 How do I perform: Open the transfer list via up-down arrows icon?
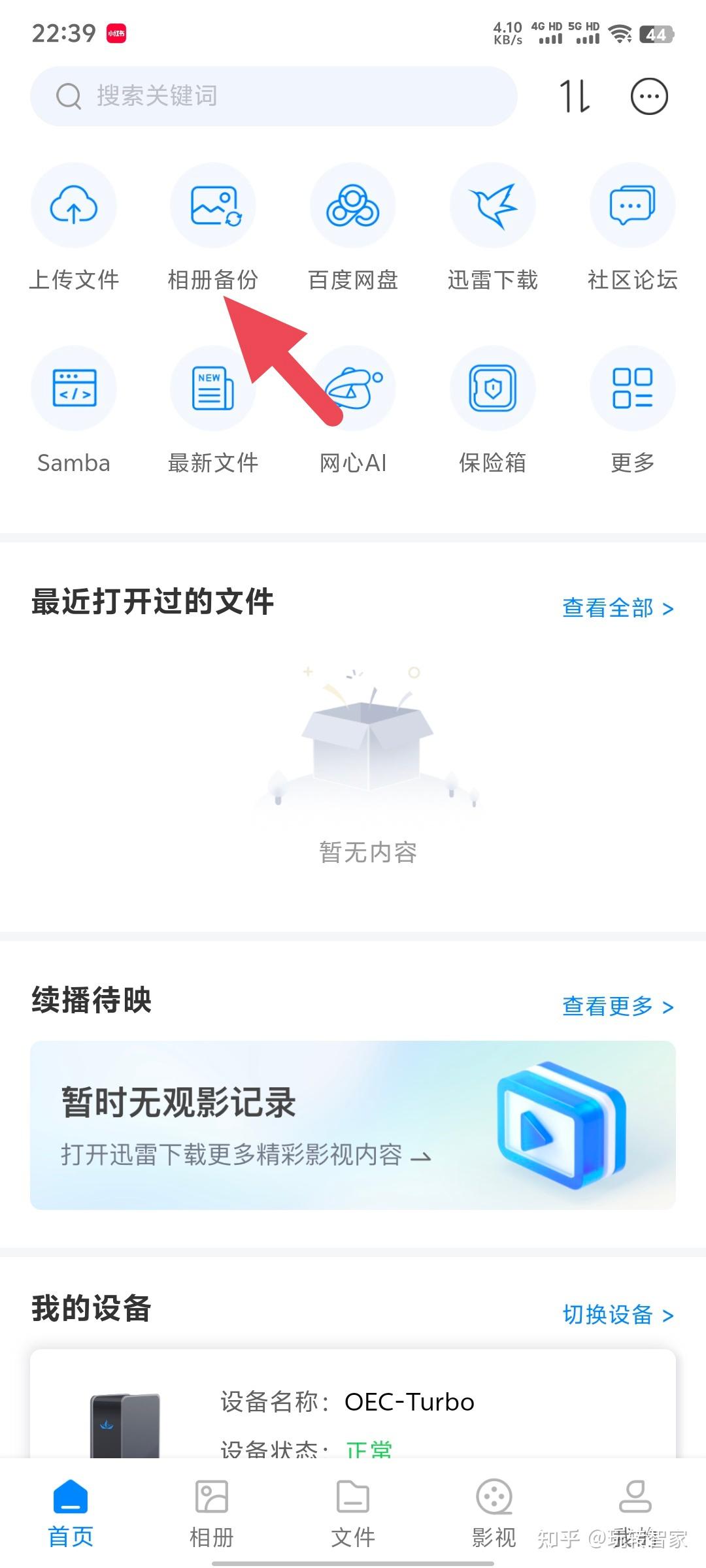tap(575, 96)
